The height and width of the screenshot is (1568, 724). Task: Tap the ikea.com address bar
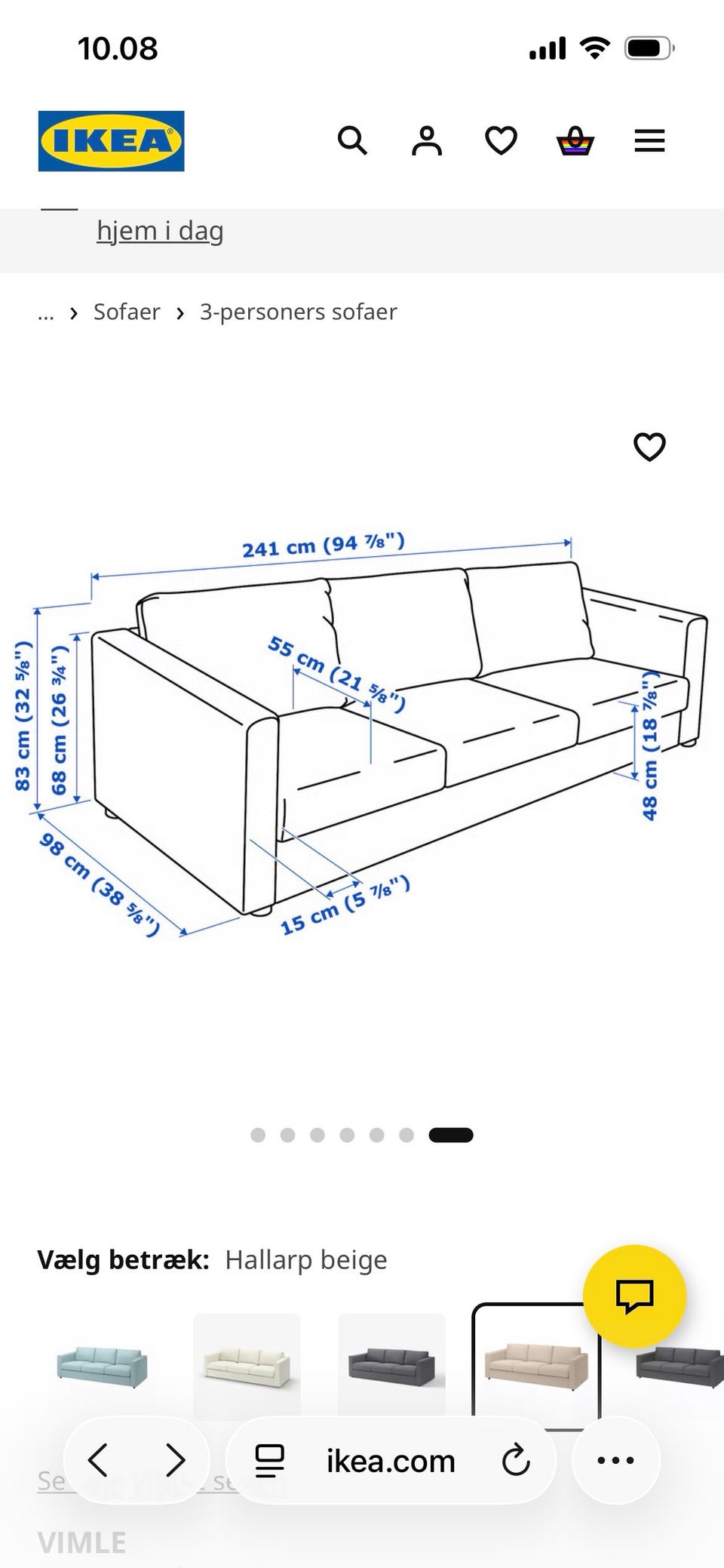[x=391, y=1460]
